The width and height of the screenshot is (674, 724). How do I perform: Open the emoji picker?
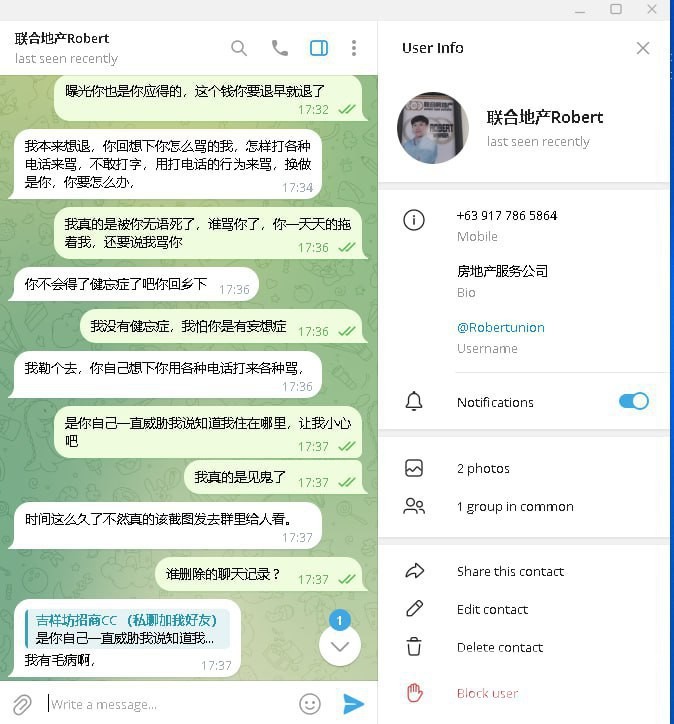[x=310, y=704]
